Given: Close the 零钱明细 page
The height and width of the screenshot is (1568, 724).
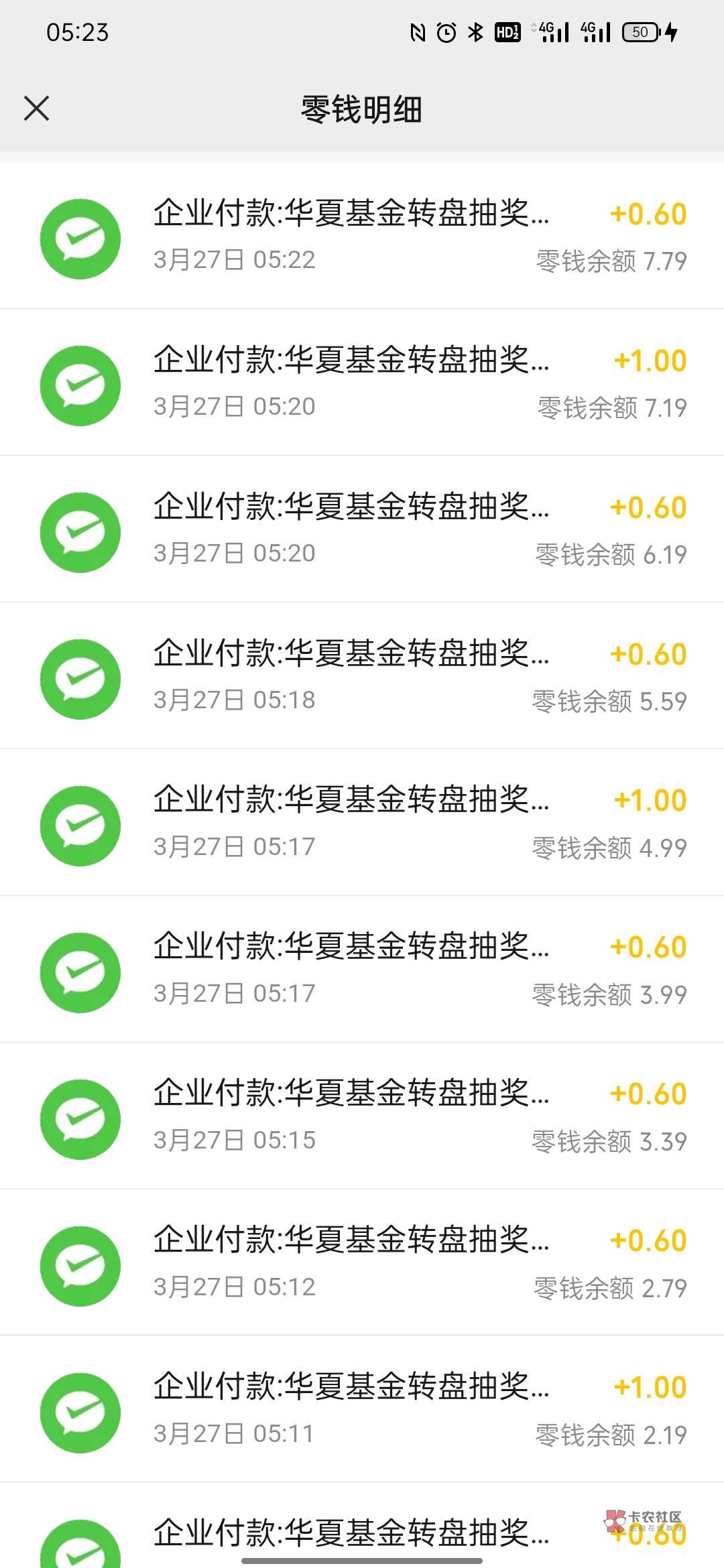Looking at the screenshot, I should 36,109.
